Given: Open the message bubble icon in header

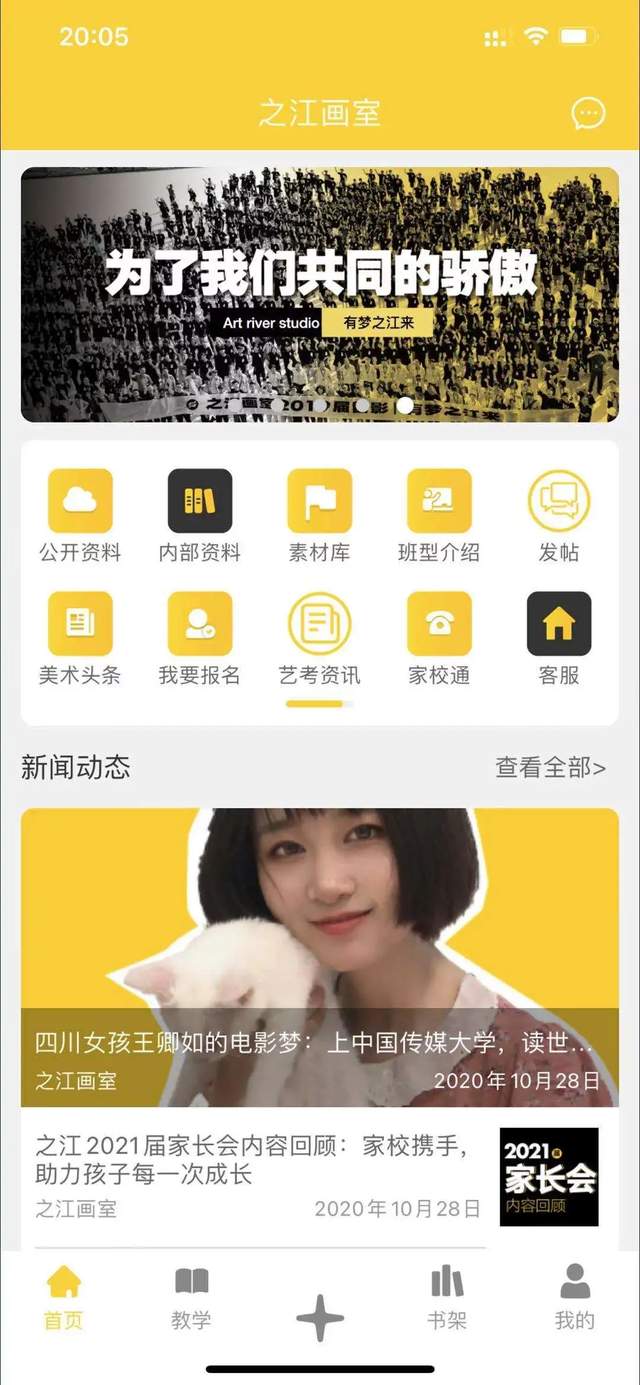Looking at the screenshot, I should point(588,113).
